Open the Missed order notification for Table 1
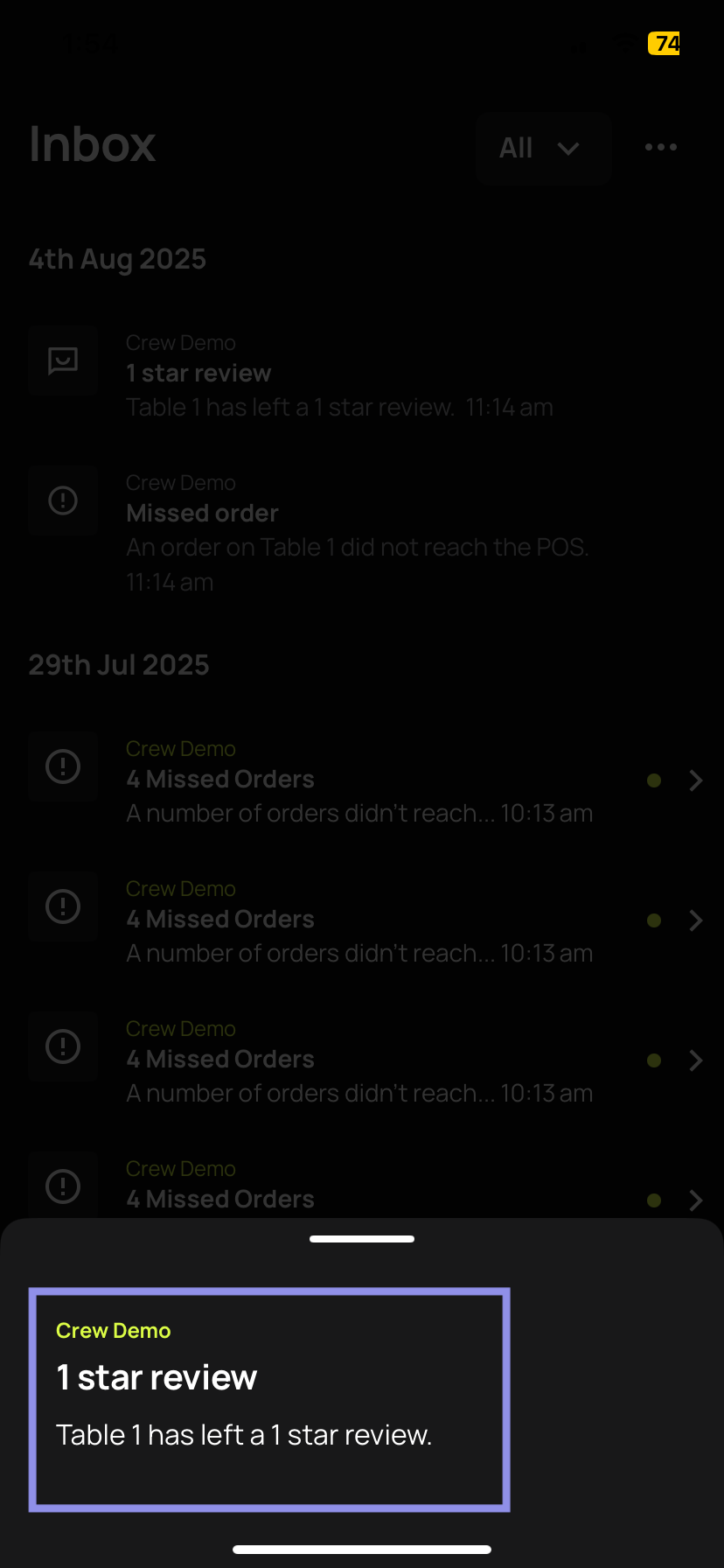The image size is (724, 1568). coord(357,531)
